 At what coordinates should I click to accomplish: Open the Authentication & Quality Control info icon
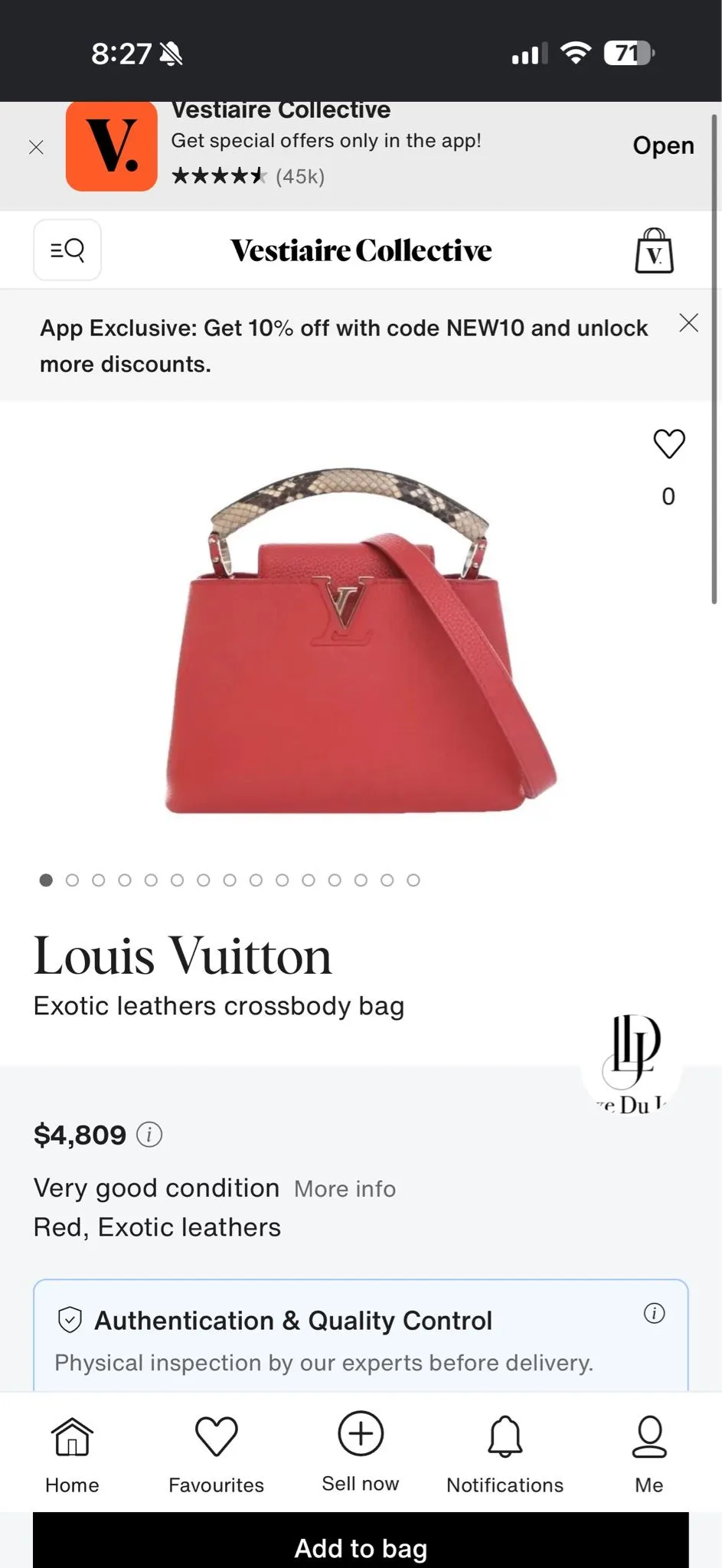(654, 1313)
